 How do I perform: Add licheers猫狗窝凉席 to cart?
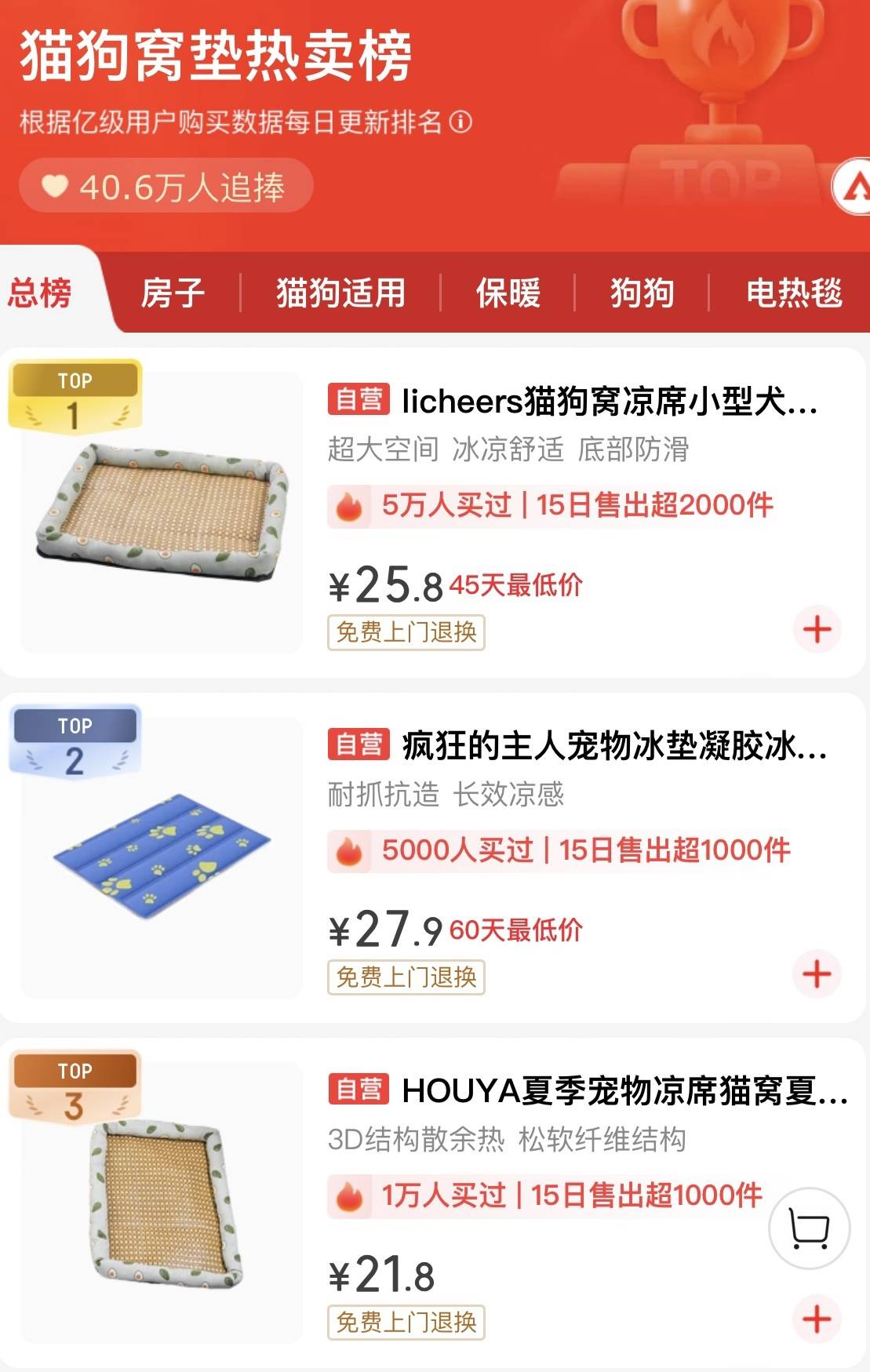[817, 629]
